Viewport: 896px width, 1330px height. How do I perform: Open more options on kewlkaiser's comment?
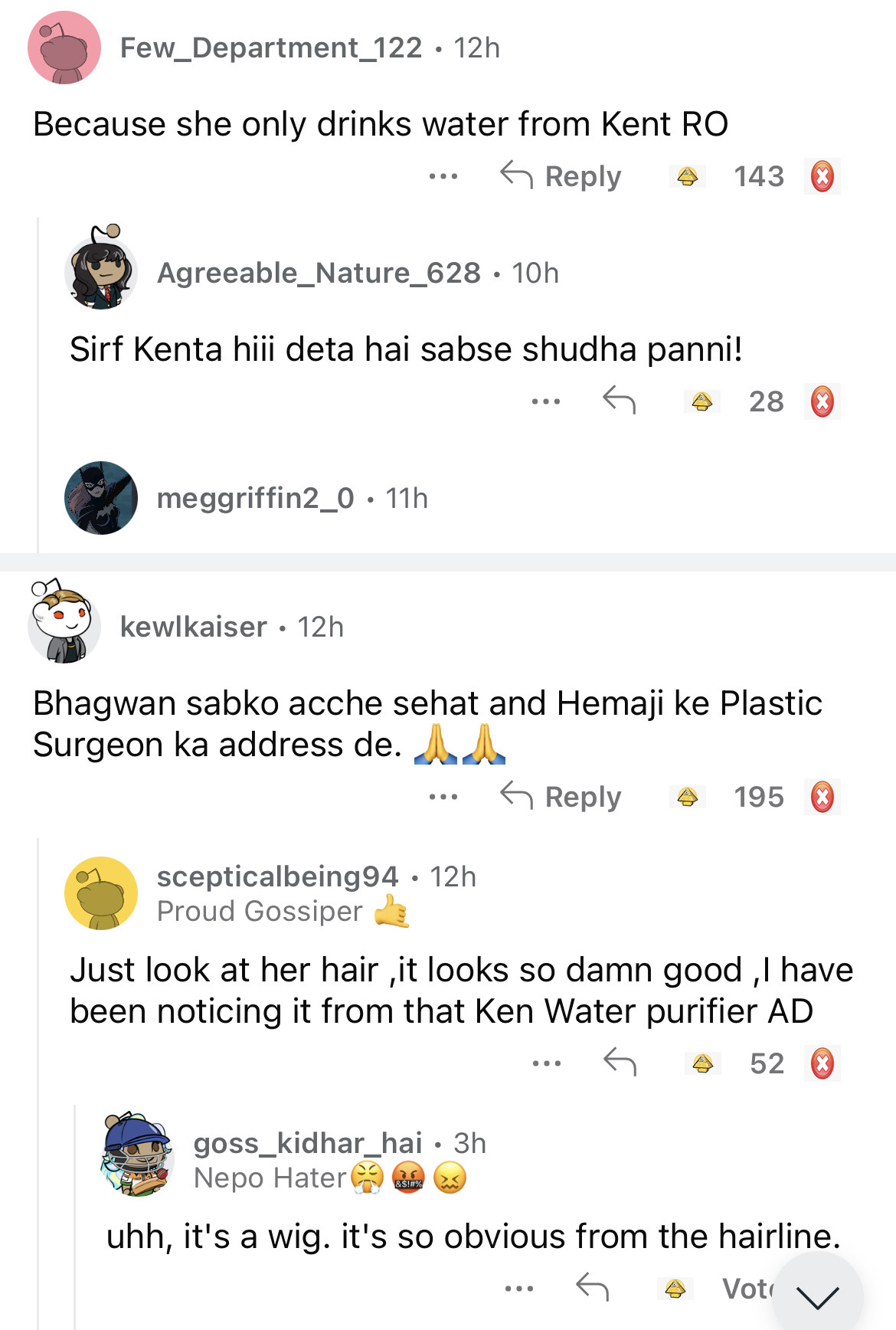[443, 797]
